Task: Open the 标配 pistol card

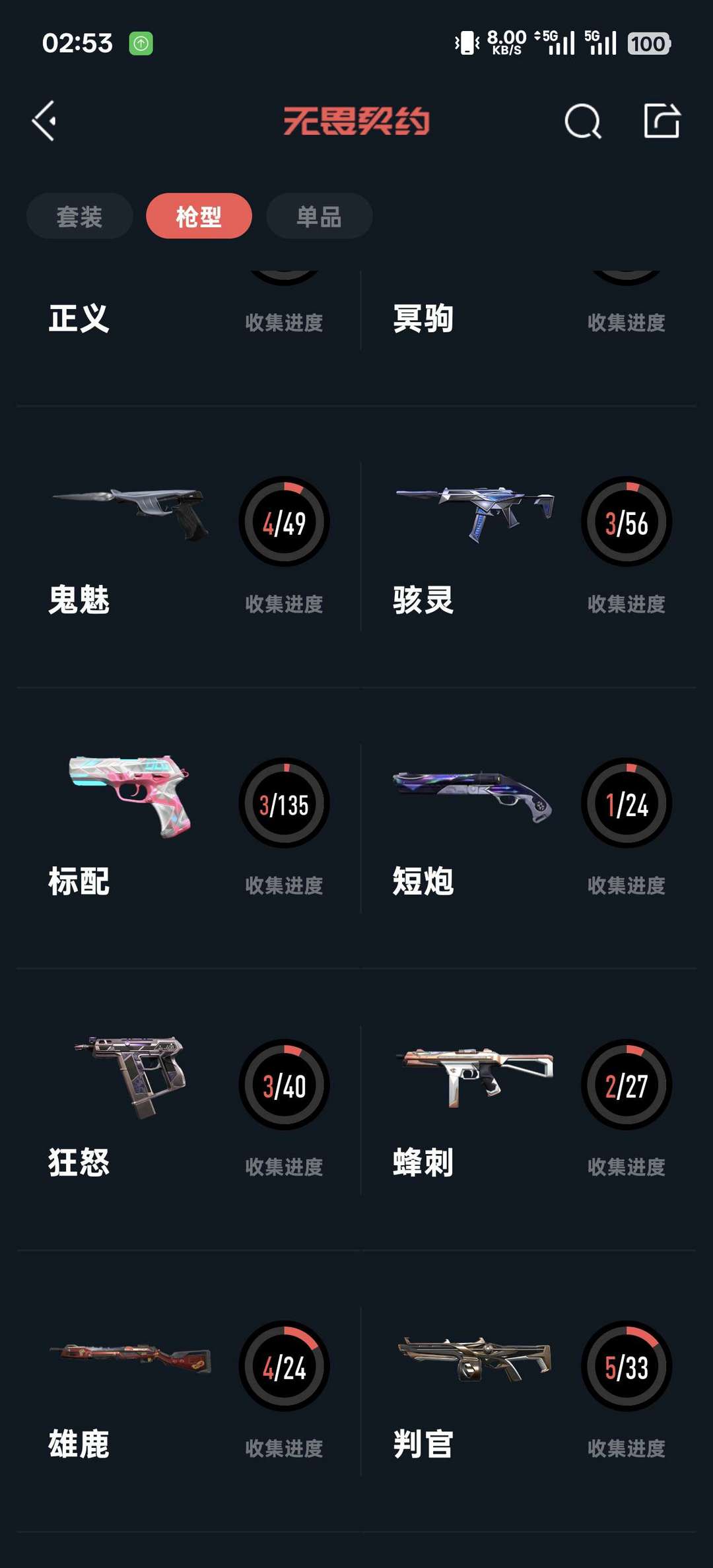Action: pyautogui.click(x=188, y=829)
